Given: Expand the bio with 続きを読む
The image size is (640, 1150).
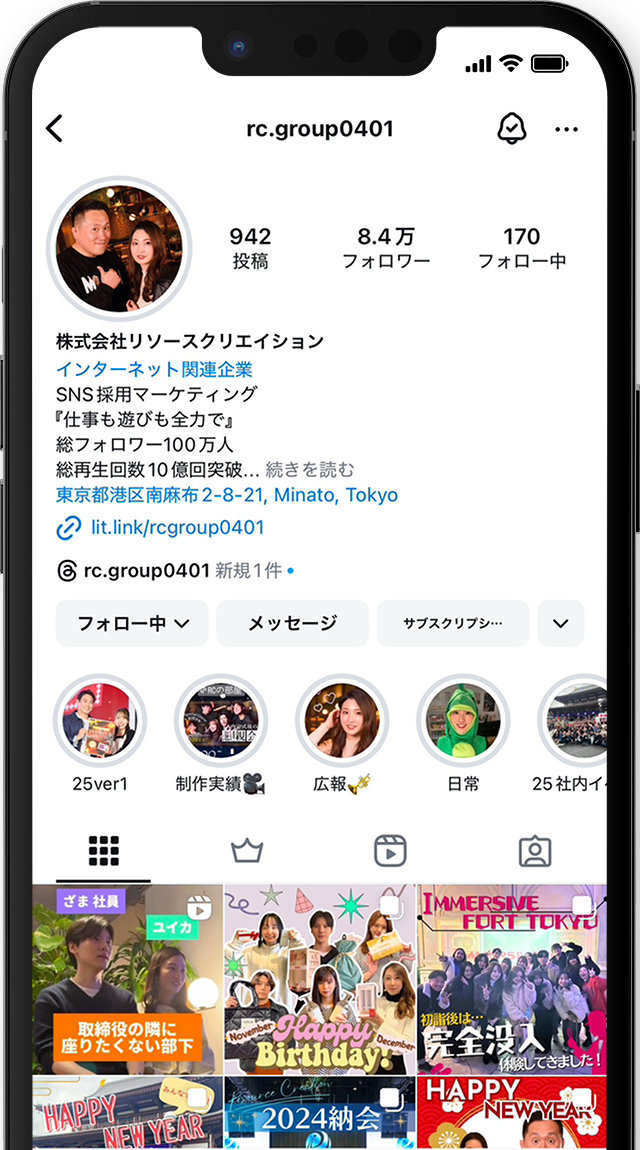Looking at the screenshot, I should coord(310,469).
